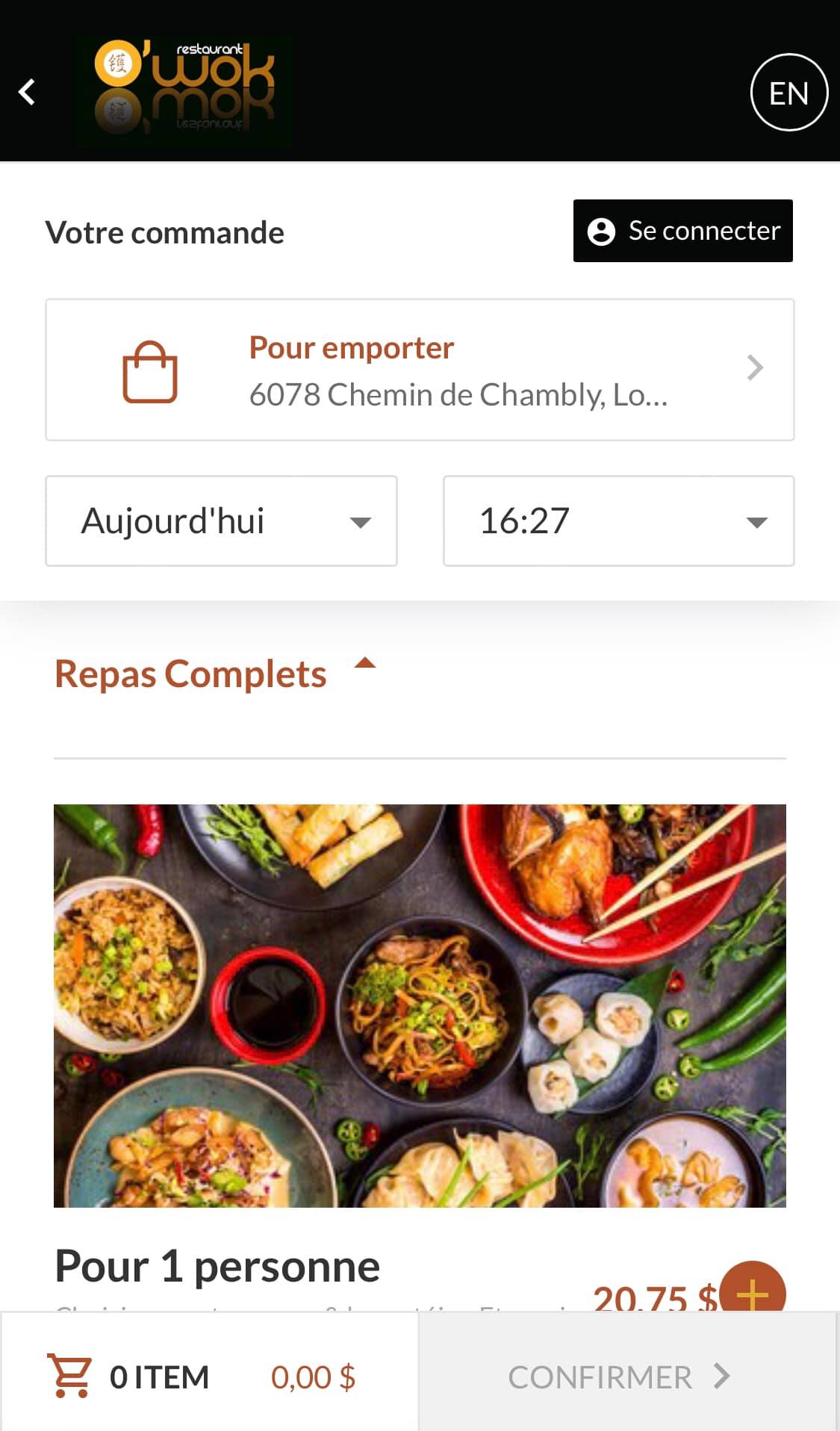Switch language to EN
840x1431 pixels.
pos(788,93)
